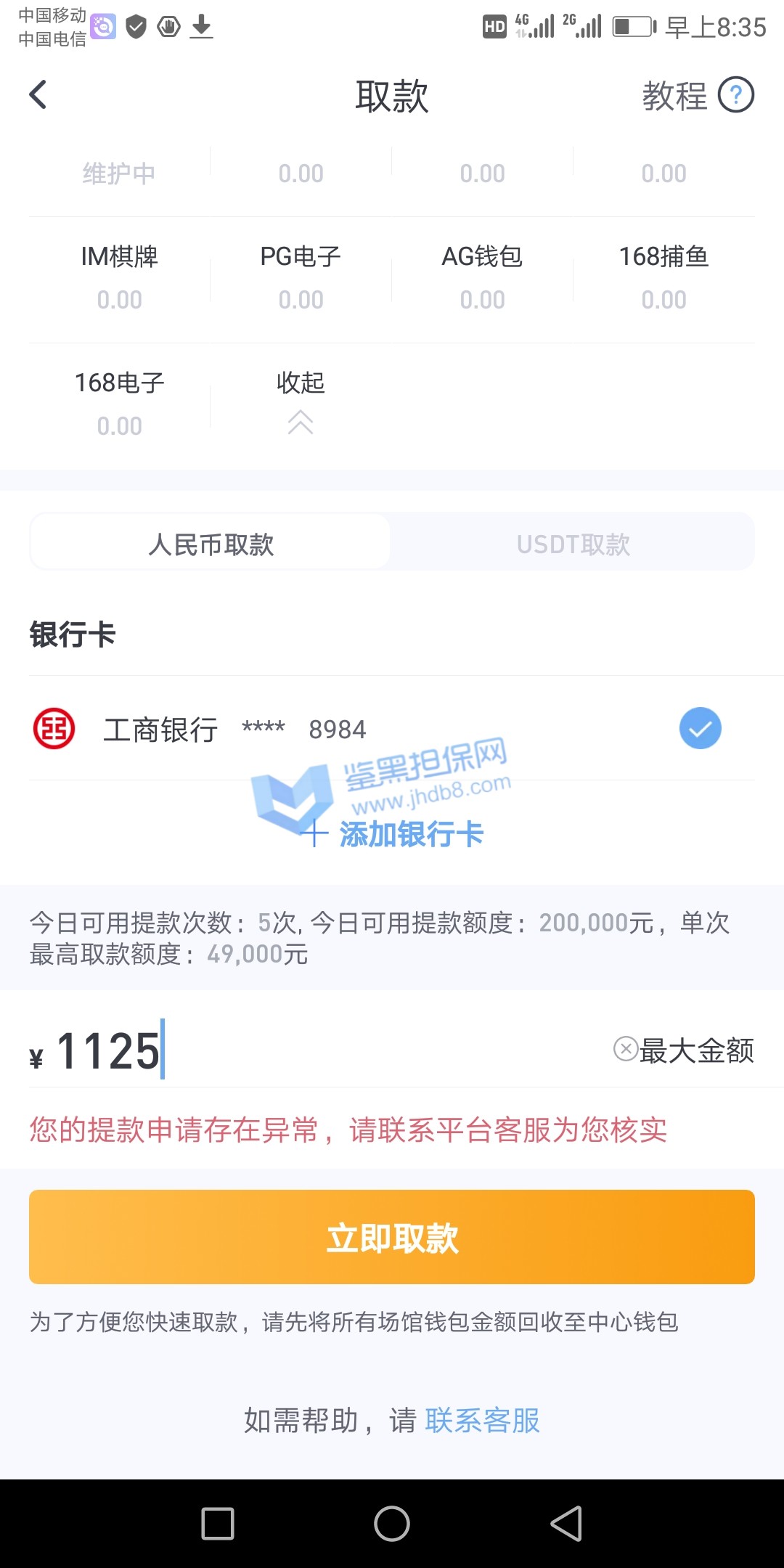Open the system recent apps view
Viewport: 784px width, 1568px height.
pos(217,1523)
